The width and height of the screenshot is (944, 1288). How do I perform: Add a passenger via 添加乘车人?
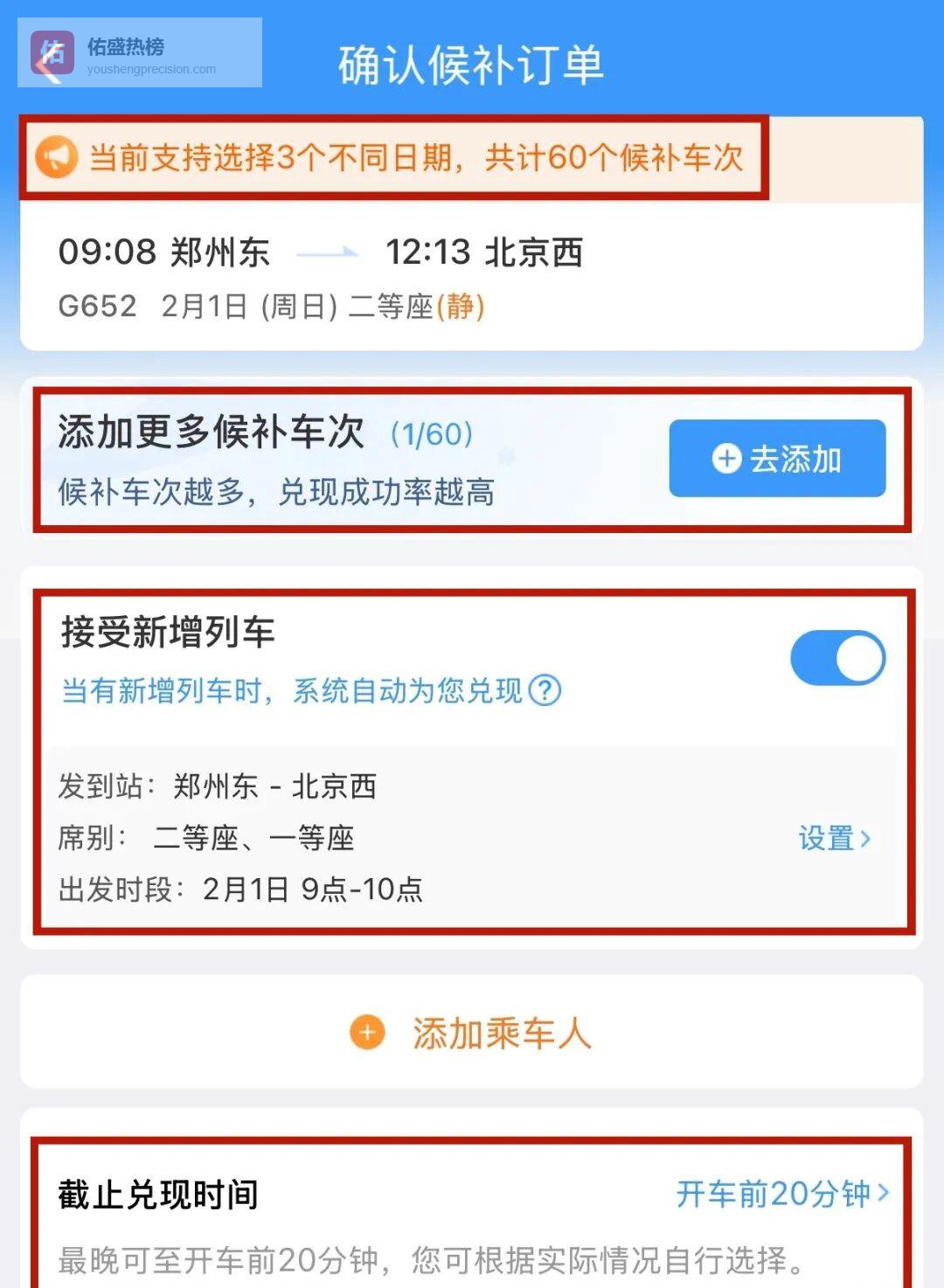[x=472, y=1033]
